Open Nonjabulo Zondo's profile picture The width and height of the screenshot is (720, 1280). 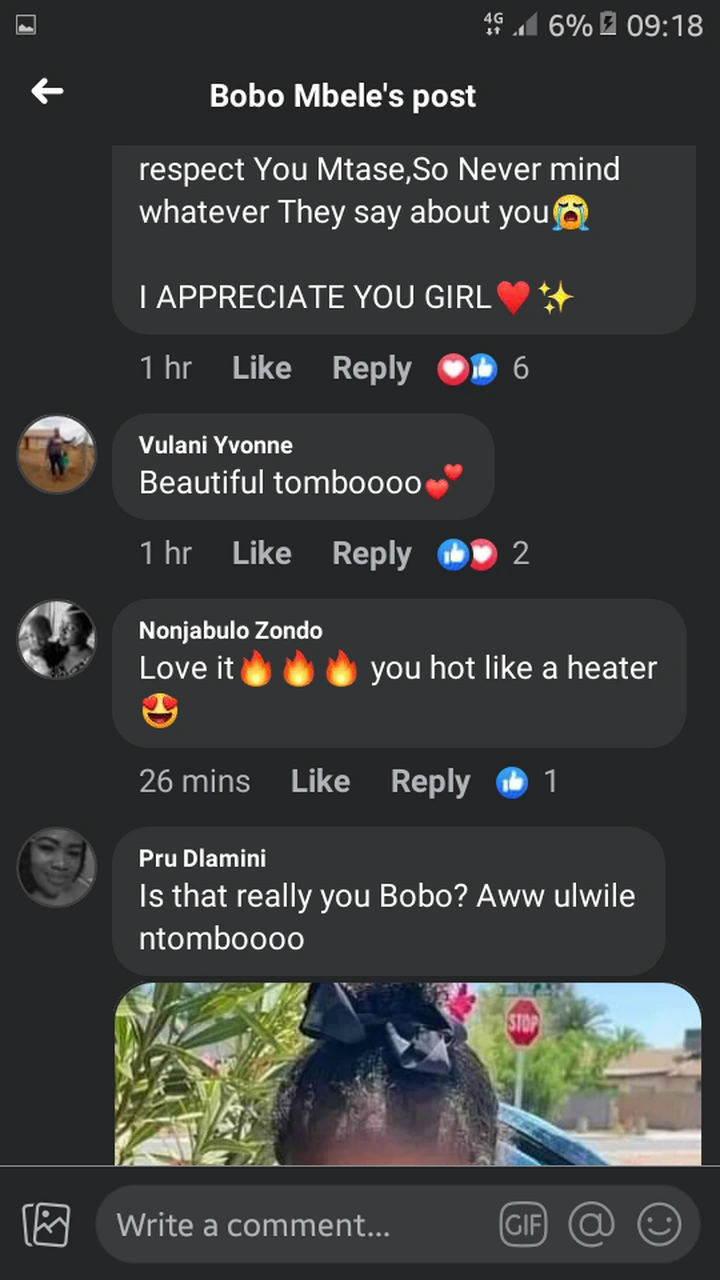click(57, 639)
